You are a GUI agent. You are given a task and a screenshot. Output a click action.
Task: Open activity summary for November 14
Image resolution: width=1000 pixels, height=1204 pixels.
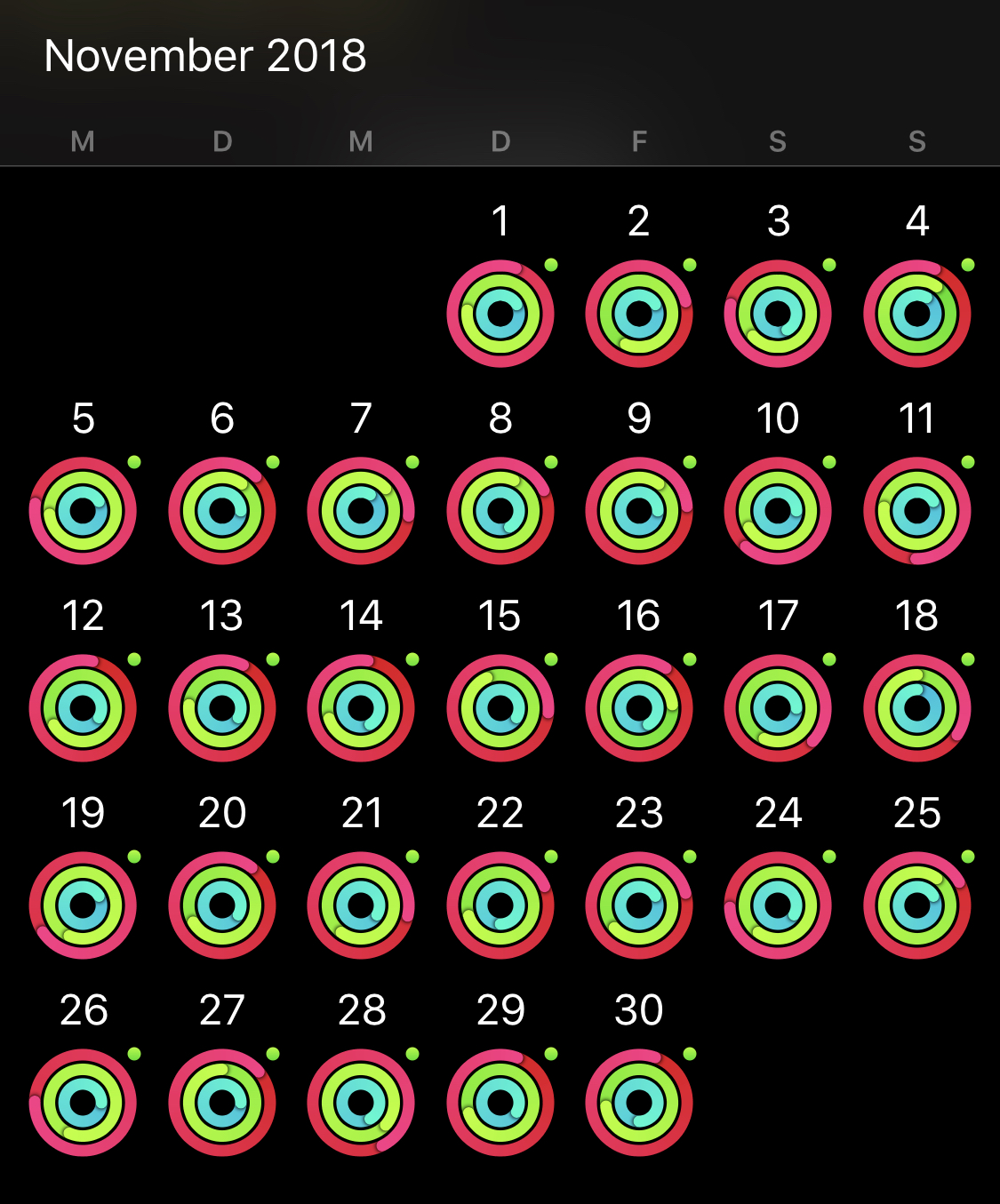point(361,708)
